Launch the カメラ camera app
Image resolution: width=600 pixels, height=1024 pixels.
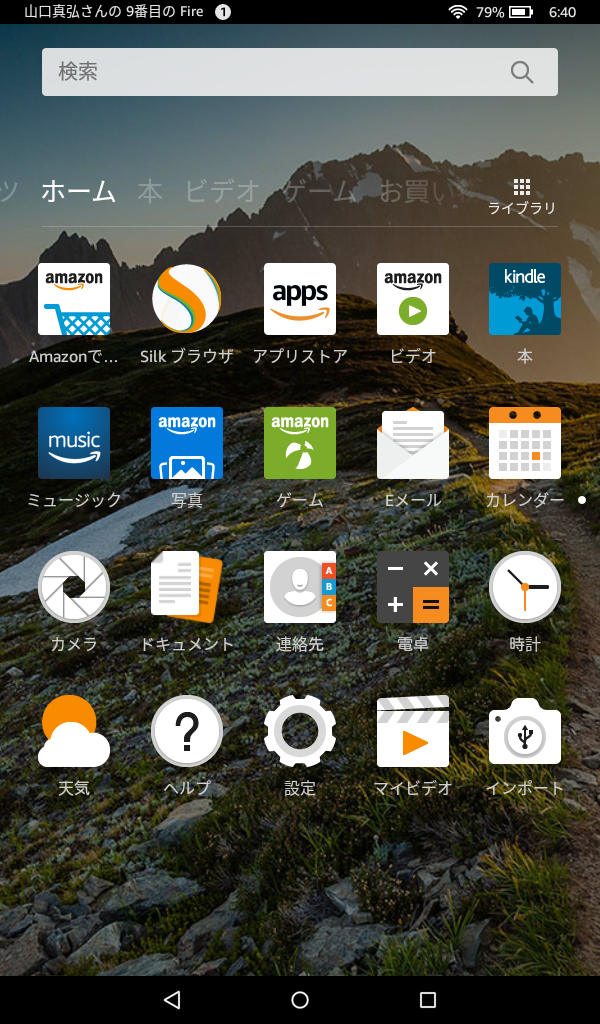74,587
